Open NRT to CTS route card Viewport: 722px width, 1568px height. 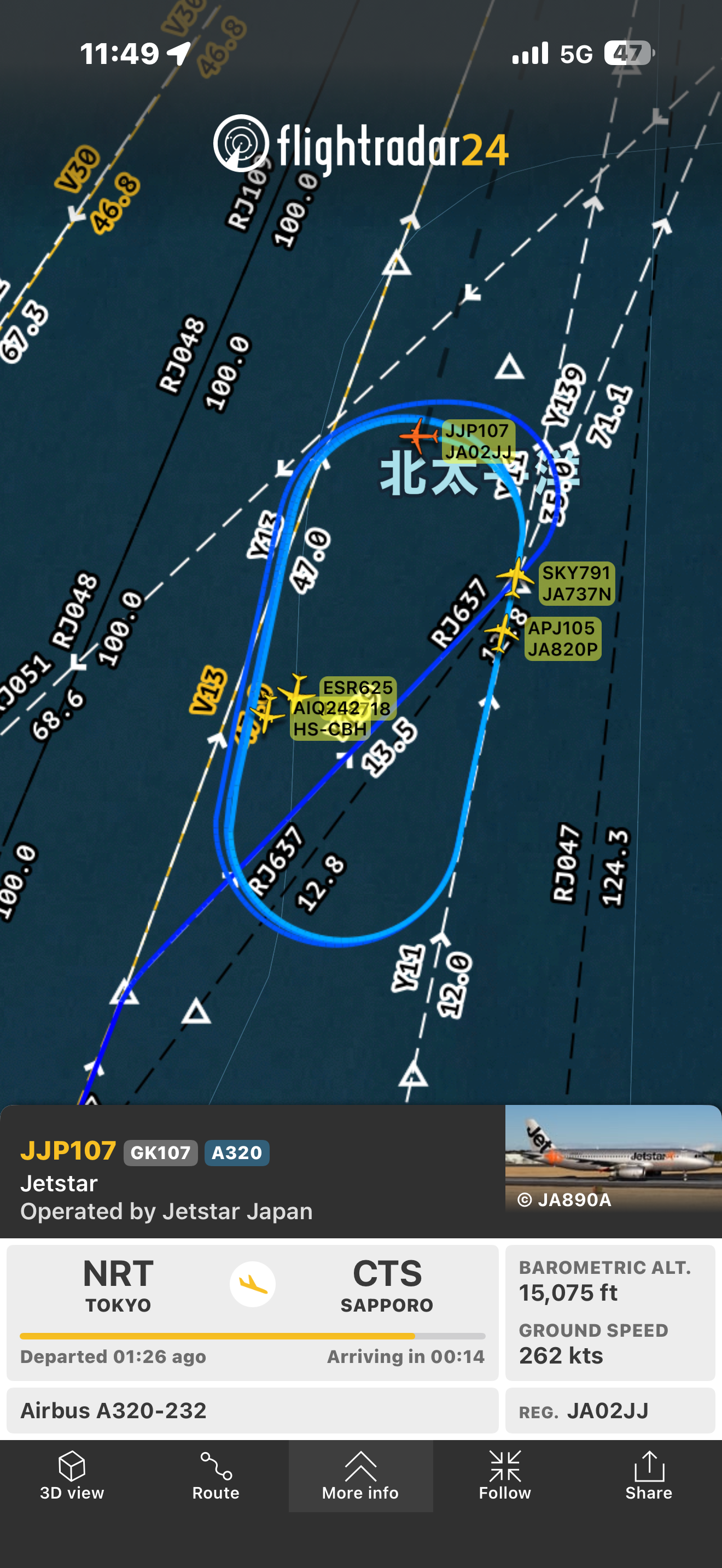click(x=252, y=1312)
